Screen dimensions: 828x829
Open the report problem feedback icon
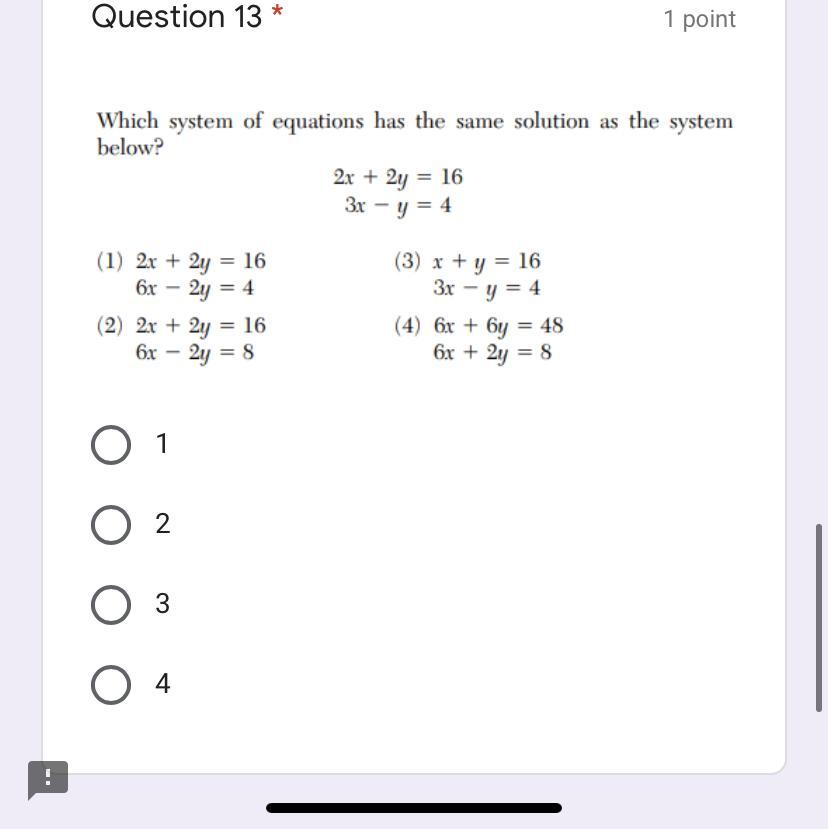[47, 779]
